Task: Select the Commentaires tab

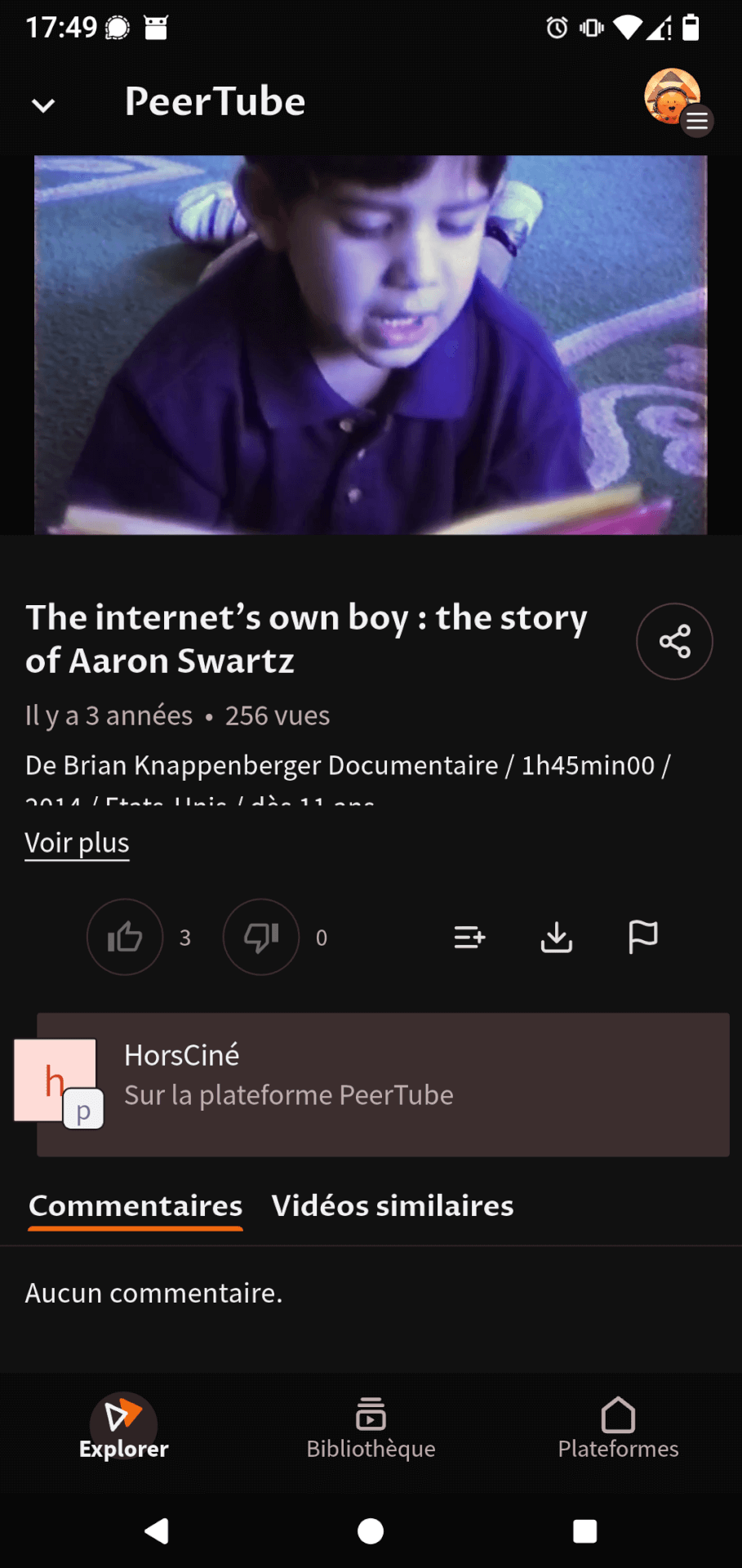Action: coord(136,1206)
